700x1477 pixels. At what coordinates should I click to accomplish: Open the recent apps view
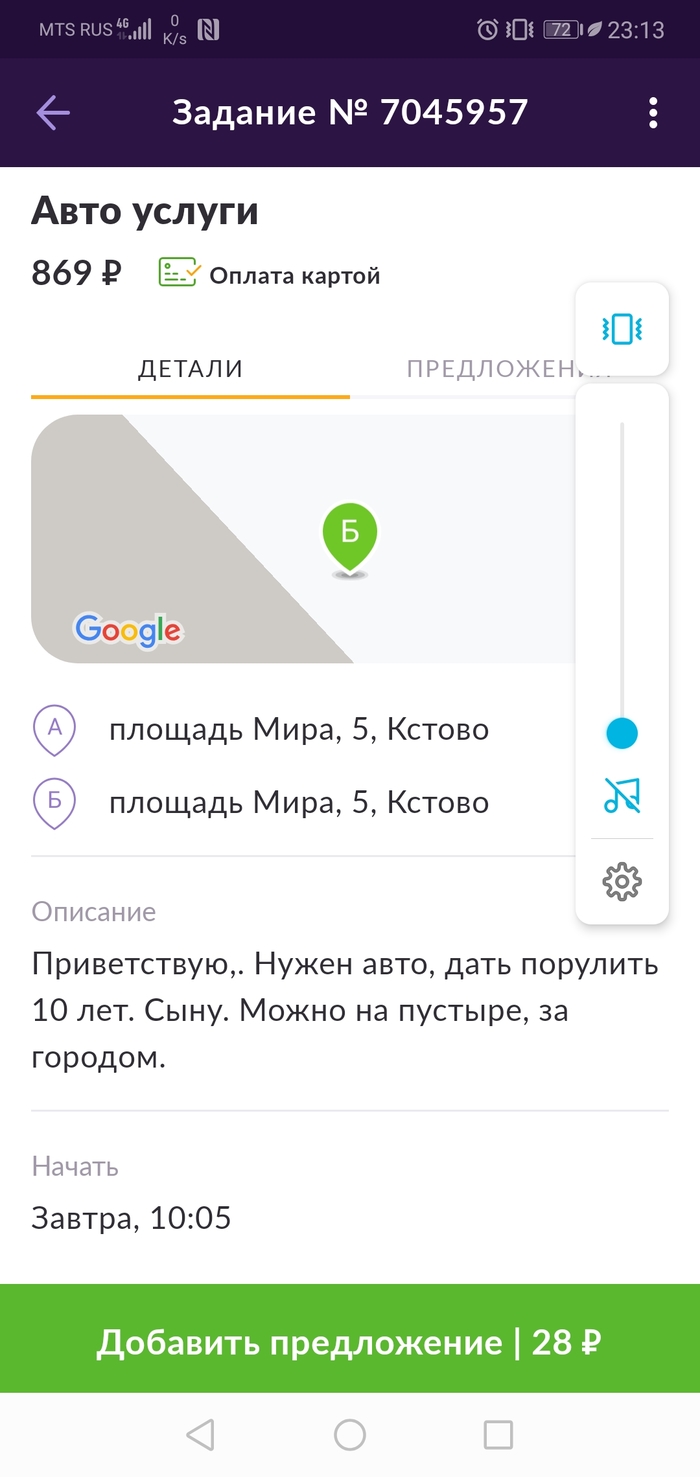pyautogui.click(x=498, y=1435)
